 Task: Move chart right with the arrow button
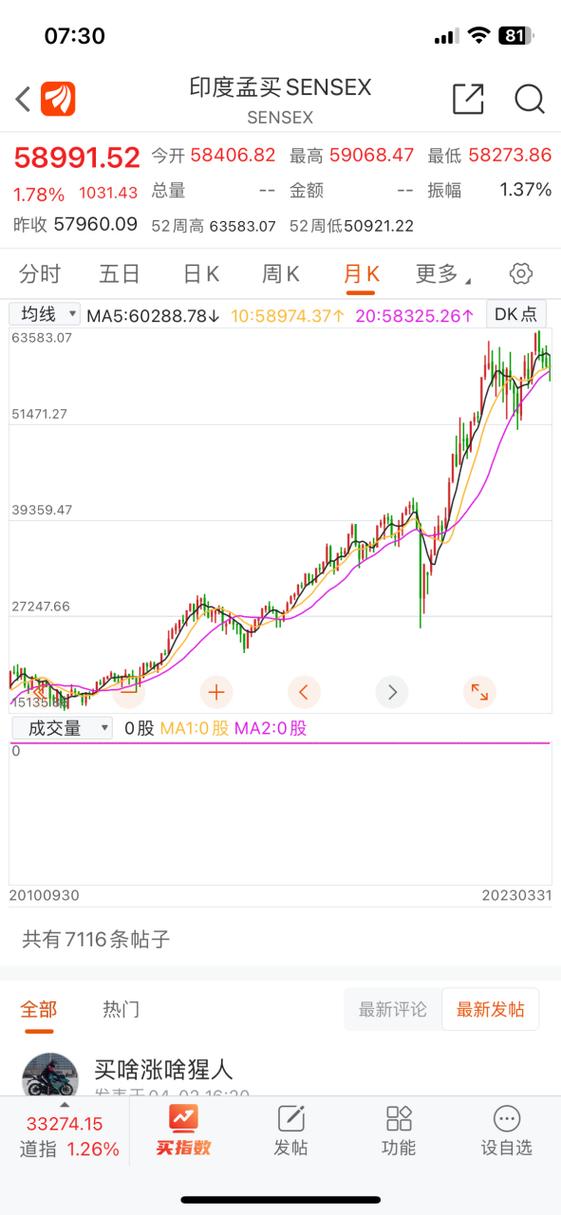pos(392,691)
